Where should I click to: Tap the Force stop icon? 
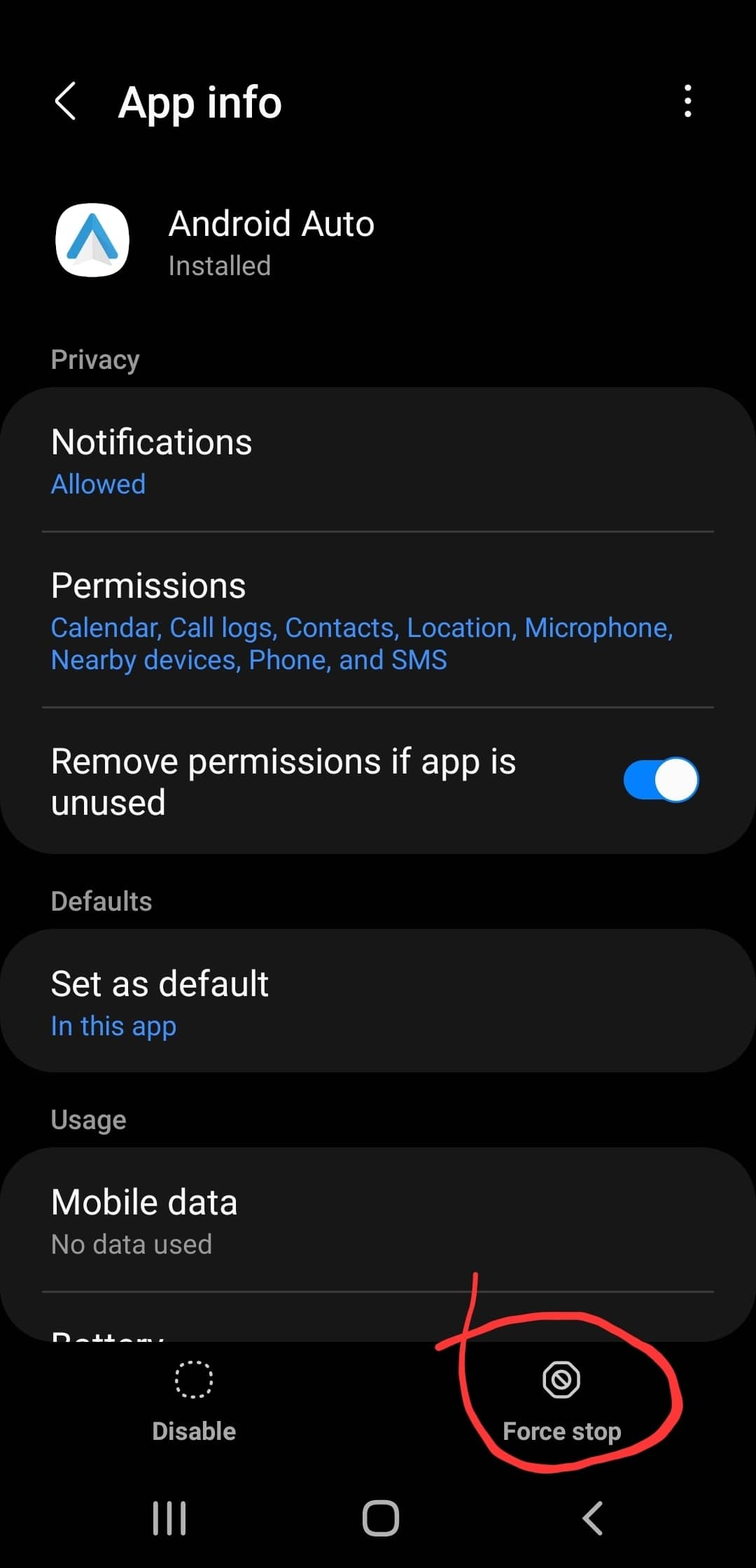tap(561, 1380)
